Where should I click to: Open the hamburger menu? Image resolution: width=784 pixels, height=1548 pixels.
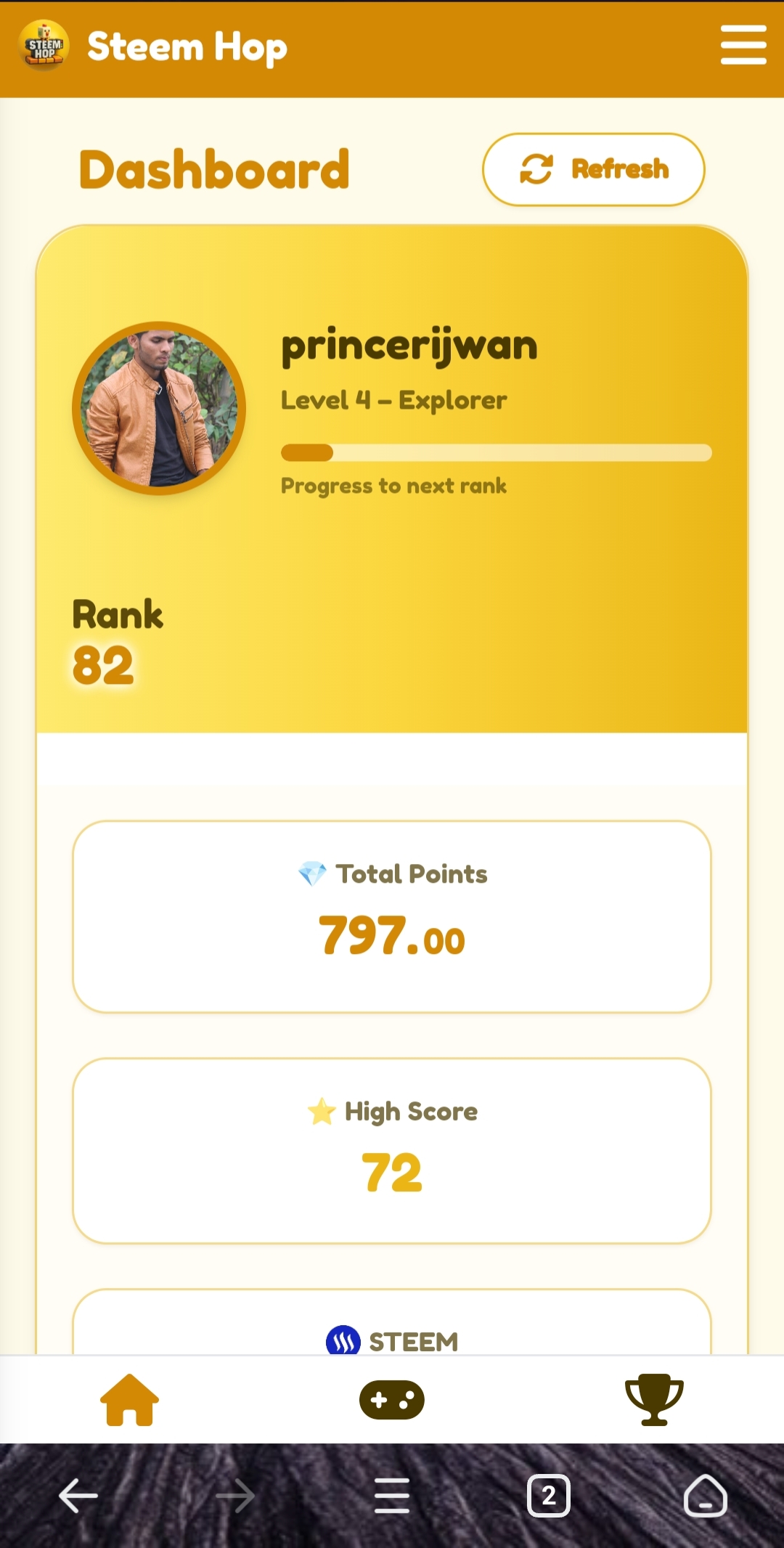click(743, 45)
